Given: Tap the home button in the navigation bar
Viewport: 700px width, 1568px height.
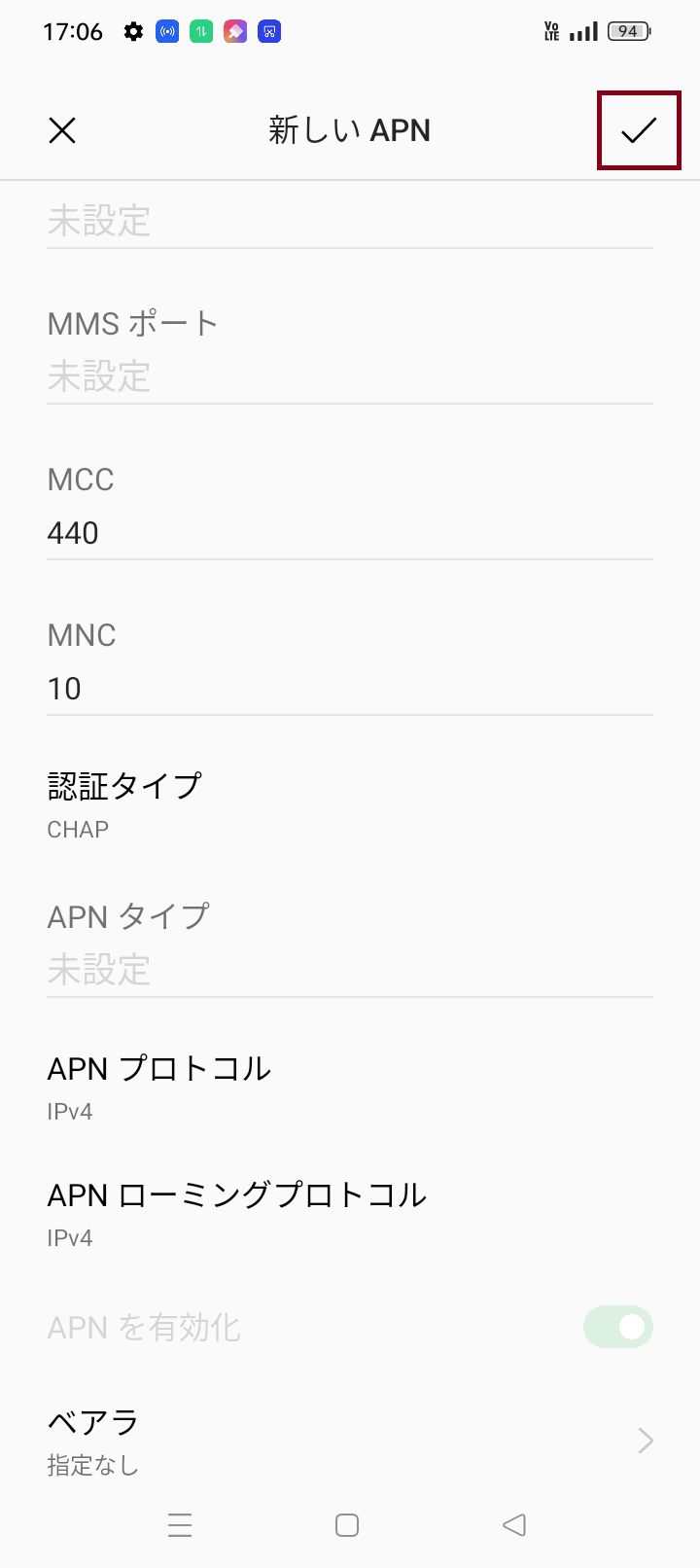Looking at the screenshot, I should [x=348, y=1524].
